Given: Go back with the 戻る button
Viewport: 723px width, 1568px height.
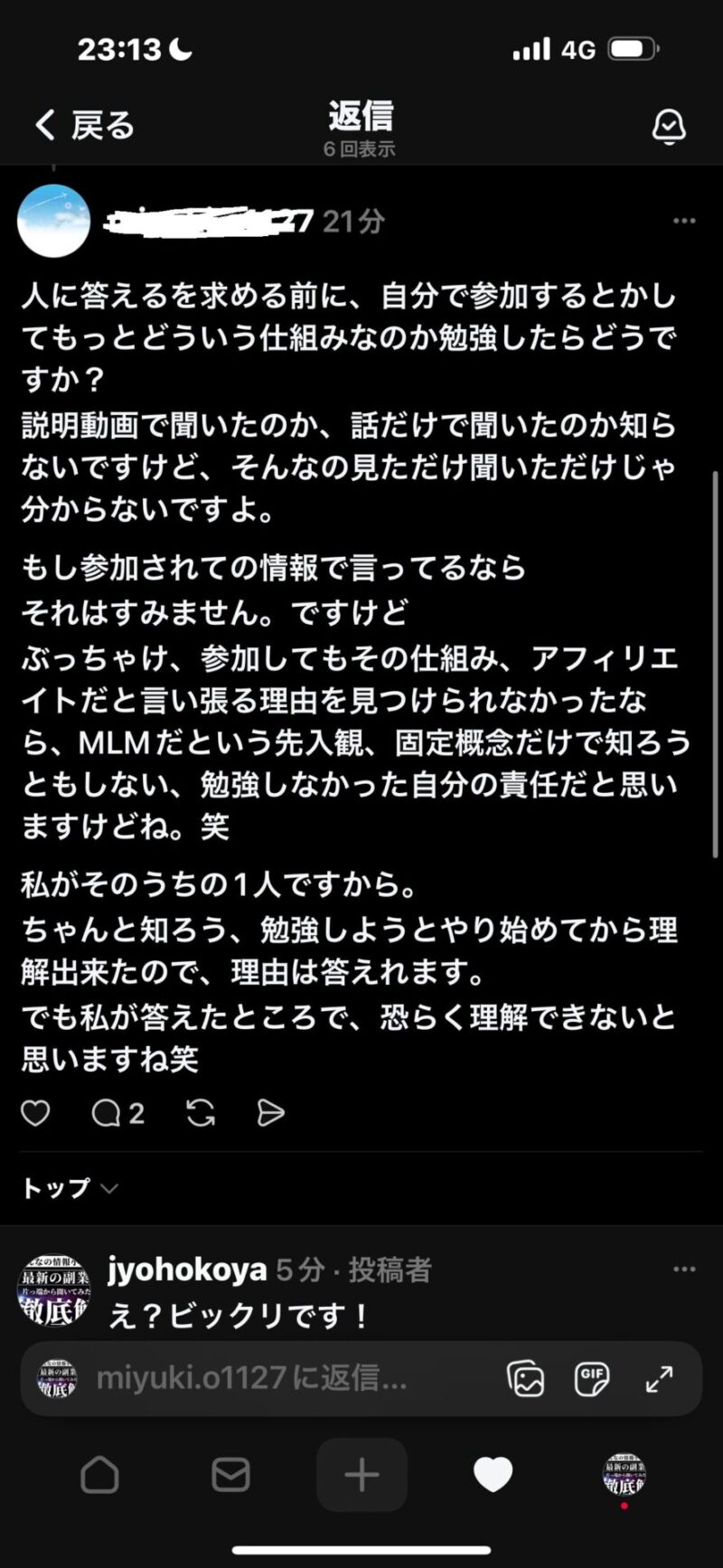Looking at the screenshot, I should [83, 126].
